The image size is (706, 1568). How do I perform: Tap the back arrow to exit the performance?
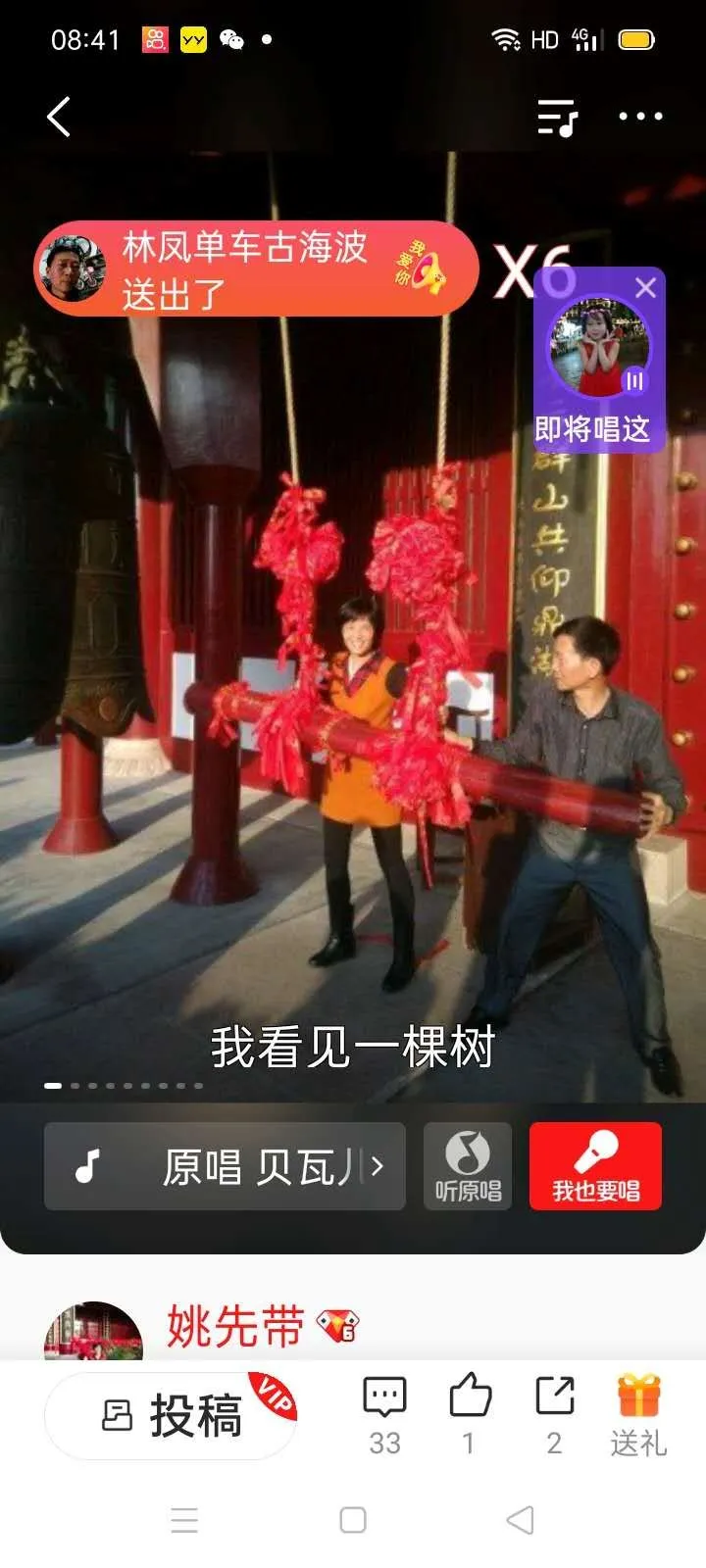[56, 117]
